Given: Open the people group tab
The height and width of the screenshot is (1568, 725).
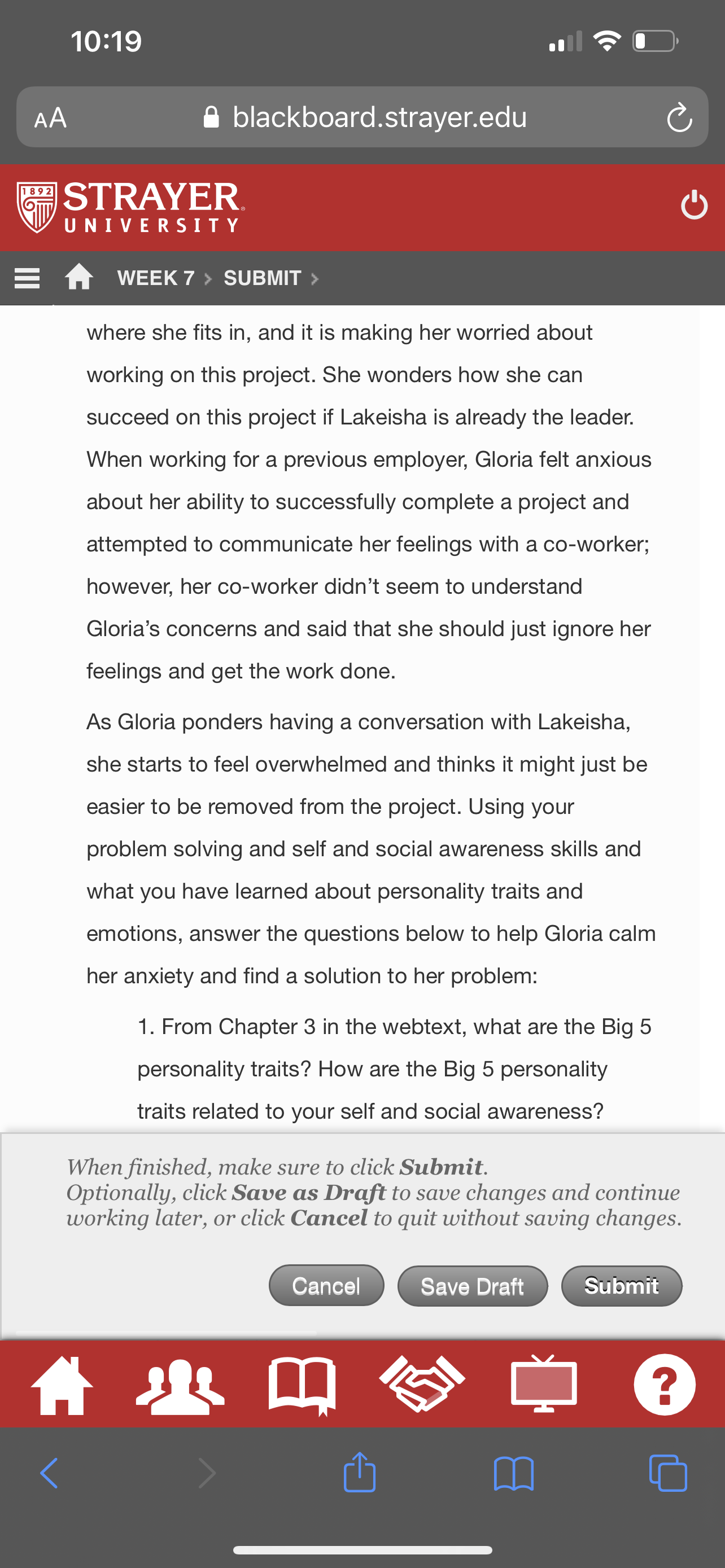Looking at the screenshot, I should 181,1385.
